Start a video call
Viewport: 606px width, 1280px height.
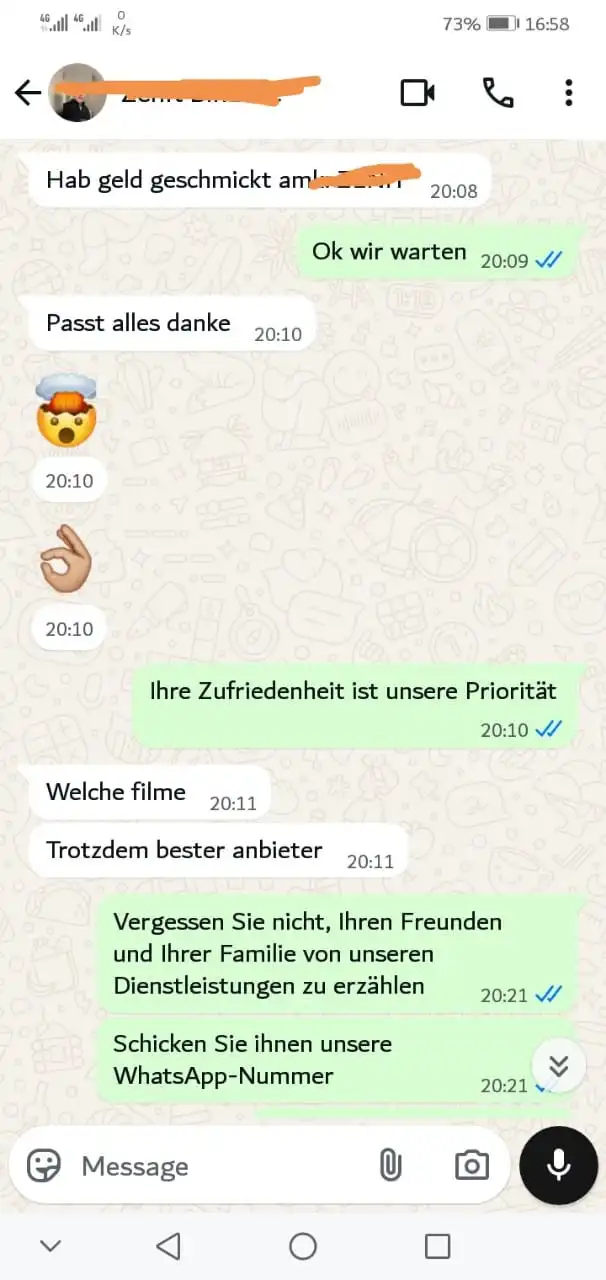(x=417, y=93)
